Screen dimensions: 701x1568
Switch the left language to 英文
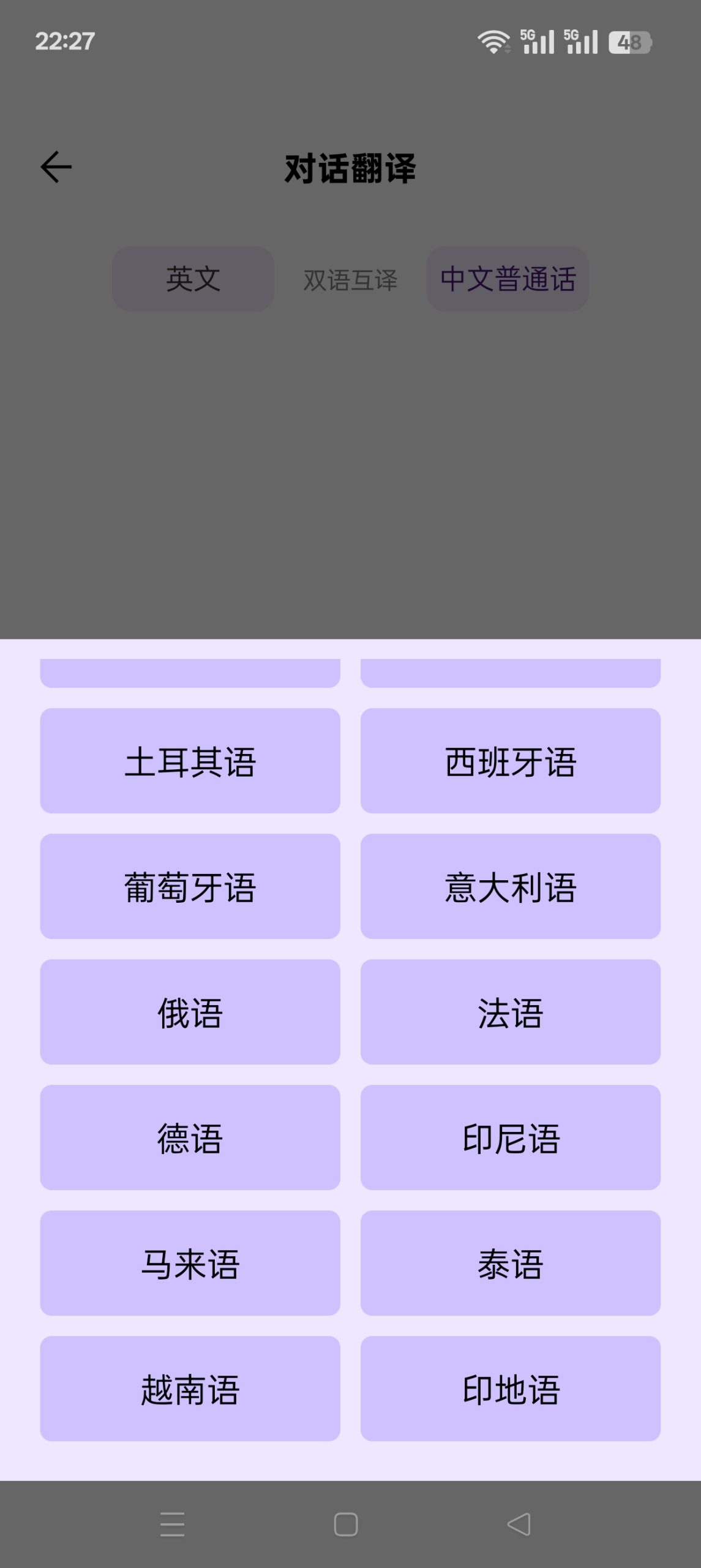coord(193,279)
